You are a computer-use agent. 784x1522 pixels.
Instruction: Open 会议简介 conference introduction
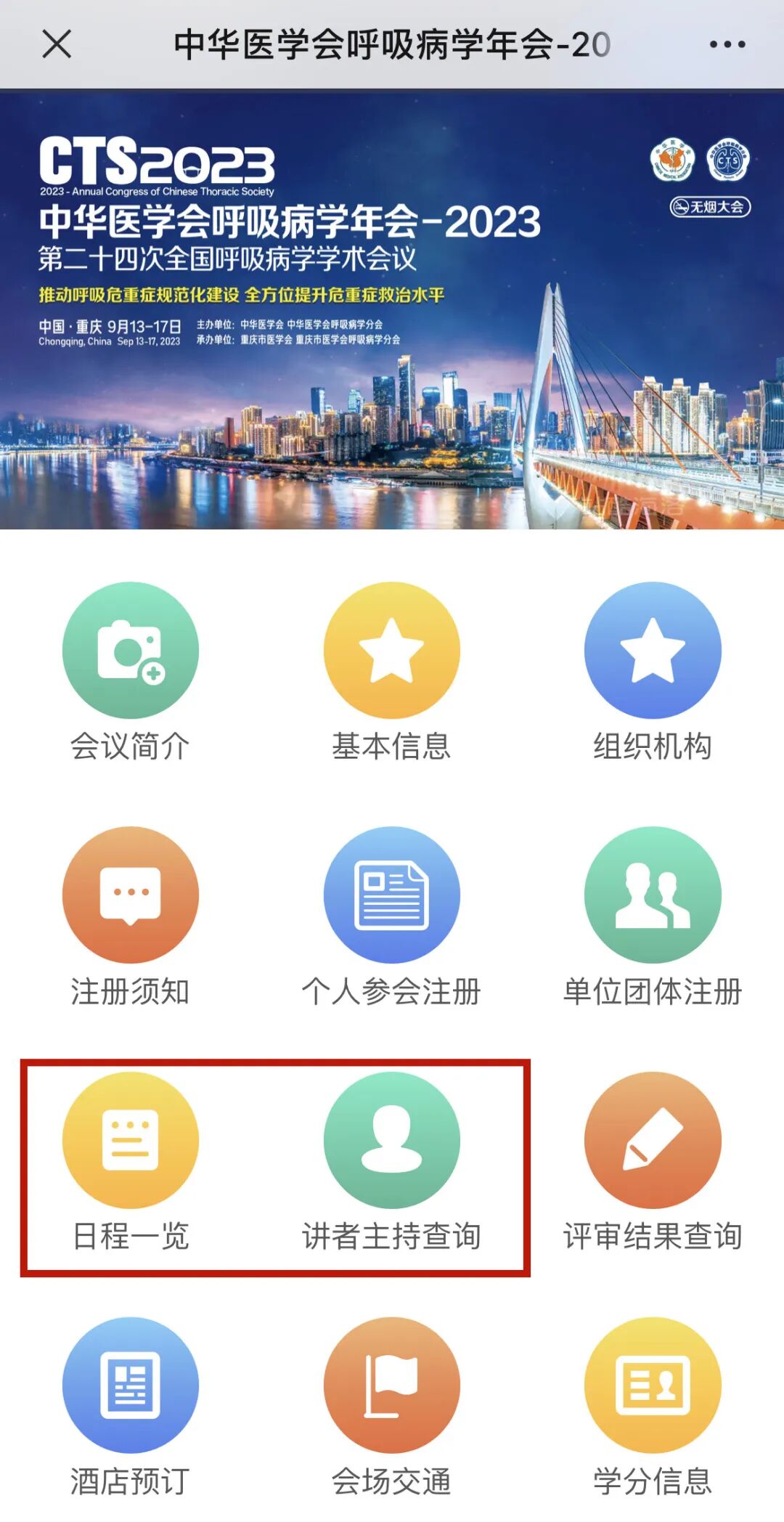coord(131,651)
